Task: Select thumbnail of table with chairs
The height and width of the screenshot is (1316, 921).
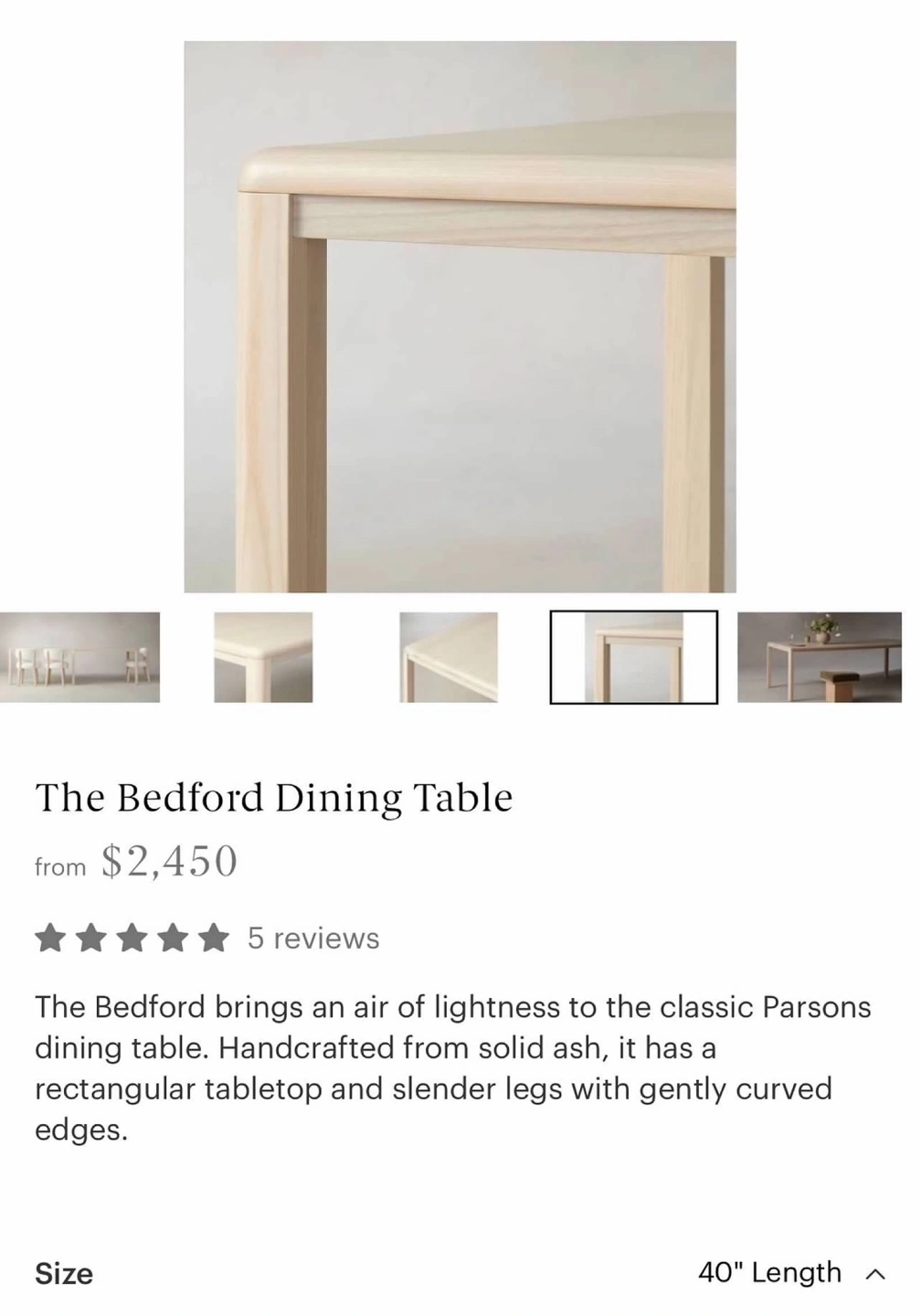Action: pyautogui.click(x=79, y=657)
